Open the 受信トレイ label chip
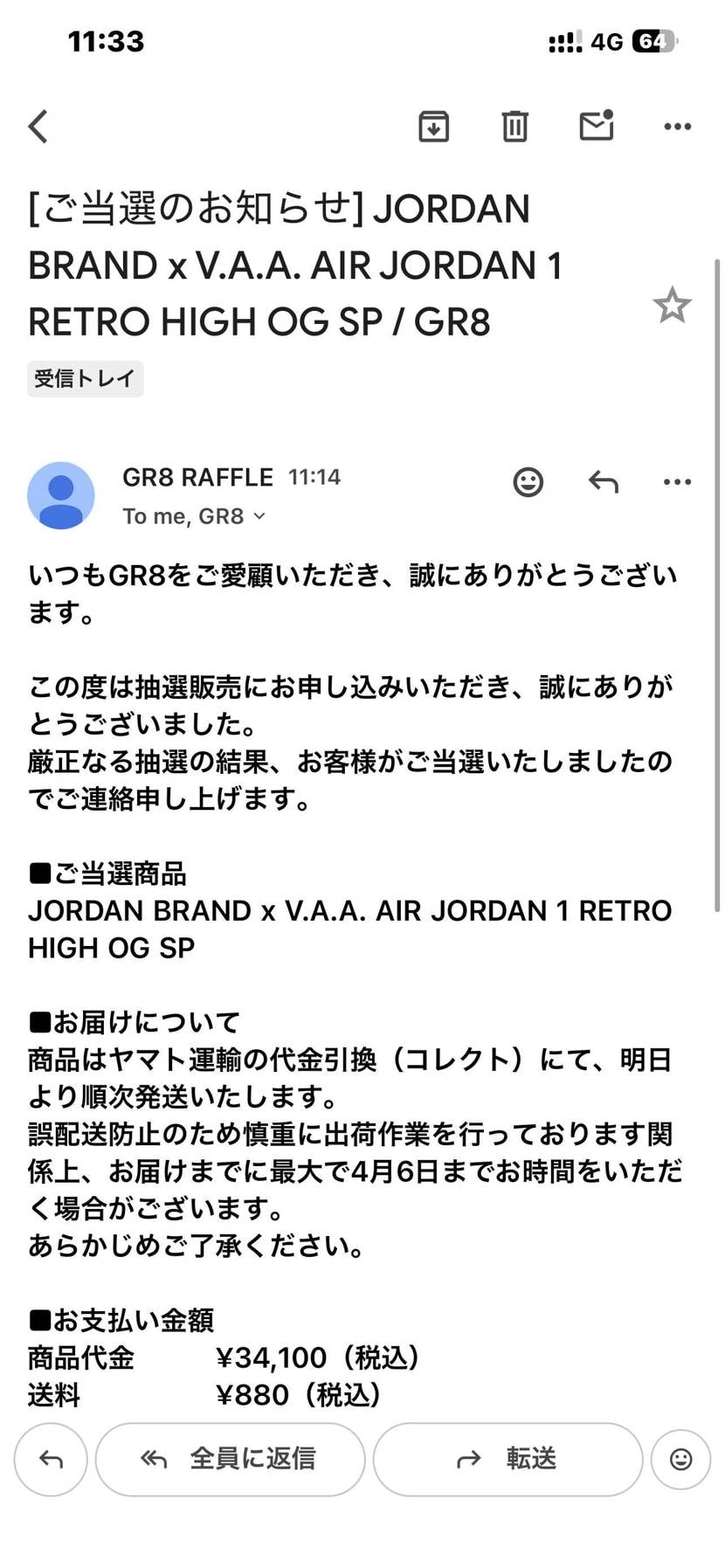The width and height of the screenshot is (725, 1568). [x=85, y=378]
